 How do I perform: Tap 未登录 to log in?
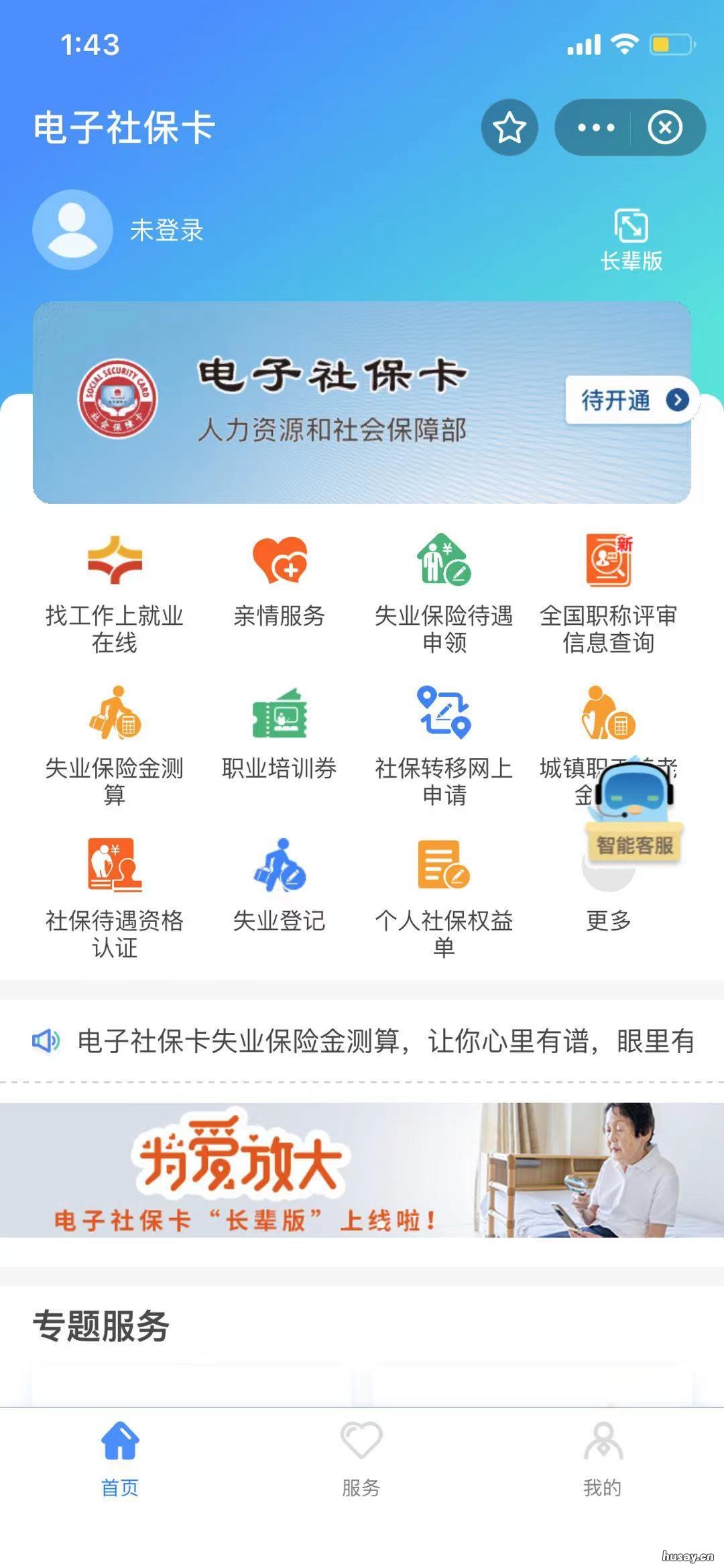pos(165,230)
